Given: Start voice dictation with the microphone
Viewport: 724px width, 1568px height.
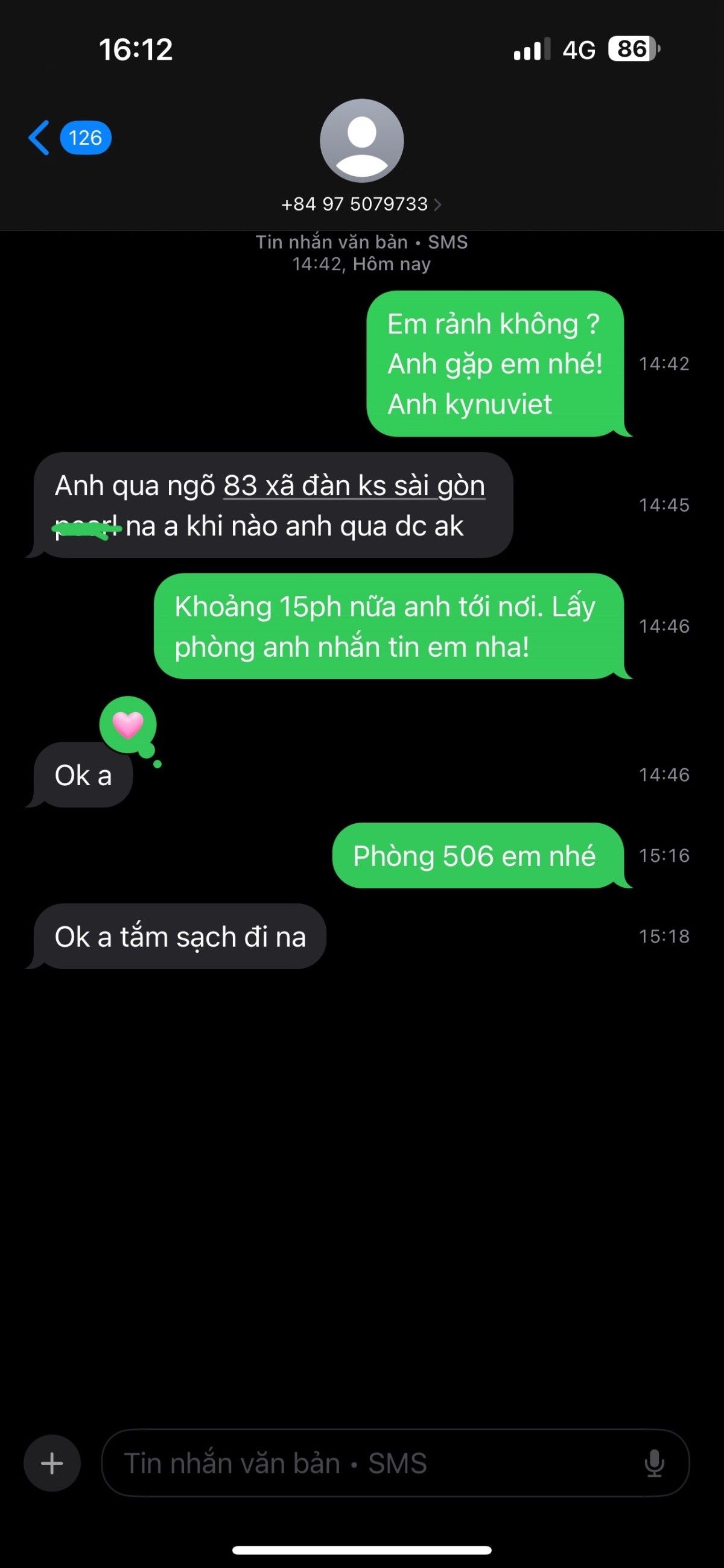Looking at the screenshot, I should tap(654, 1462).
